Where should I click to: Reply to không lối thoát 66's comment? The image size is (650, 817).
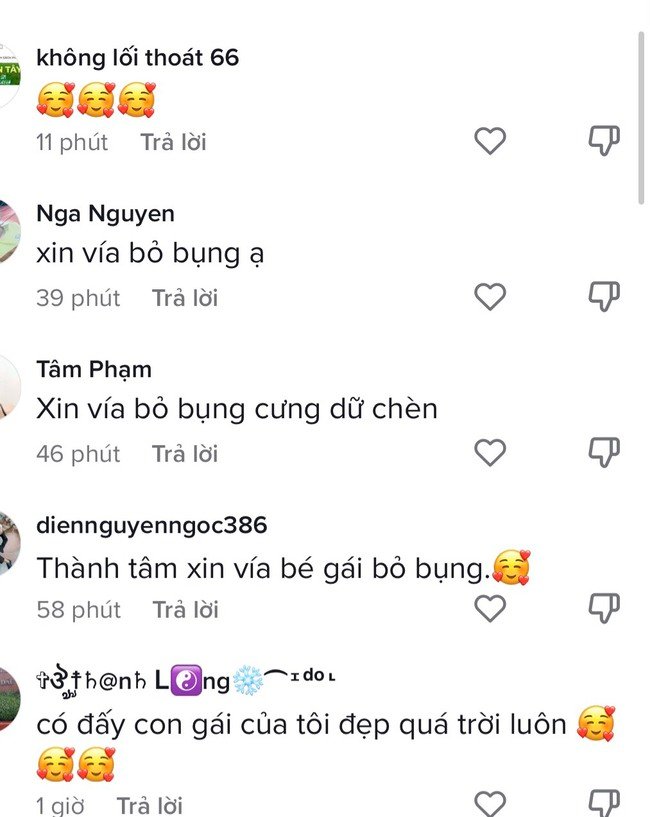point(173,142)
